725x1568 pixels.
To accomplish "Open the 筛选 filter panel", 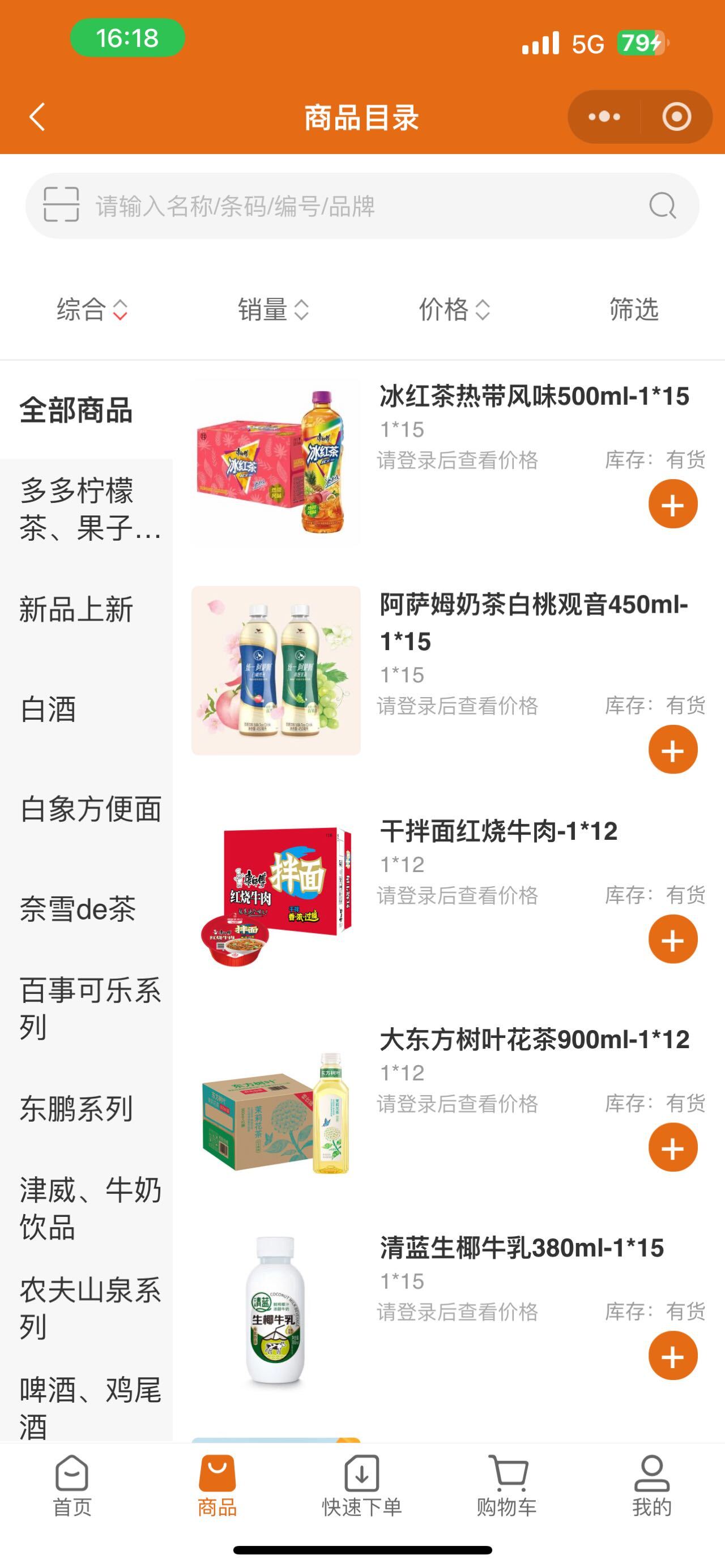I will pyautogui.click(x=634, y=309).
